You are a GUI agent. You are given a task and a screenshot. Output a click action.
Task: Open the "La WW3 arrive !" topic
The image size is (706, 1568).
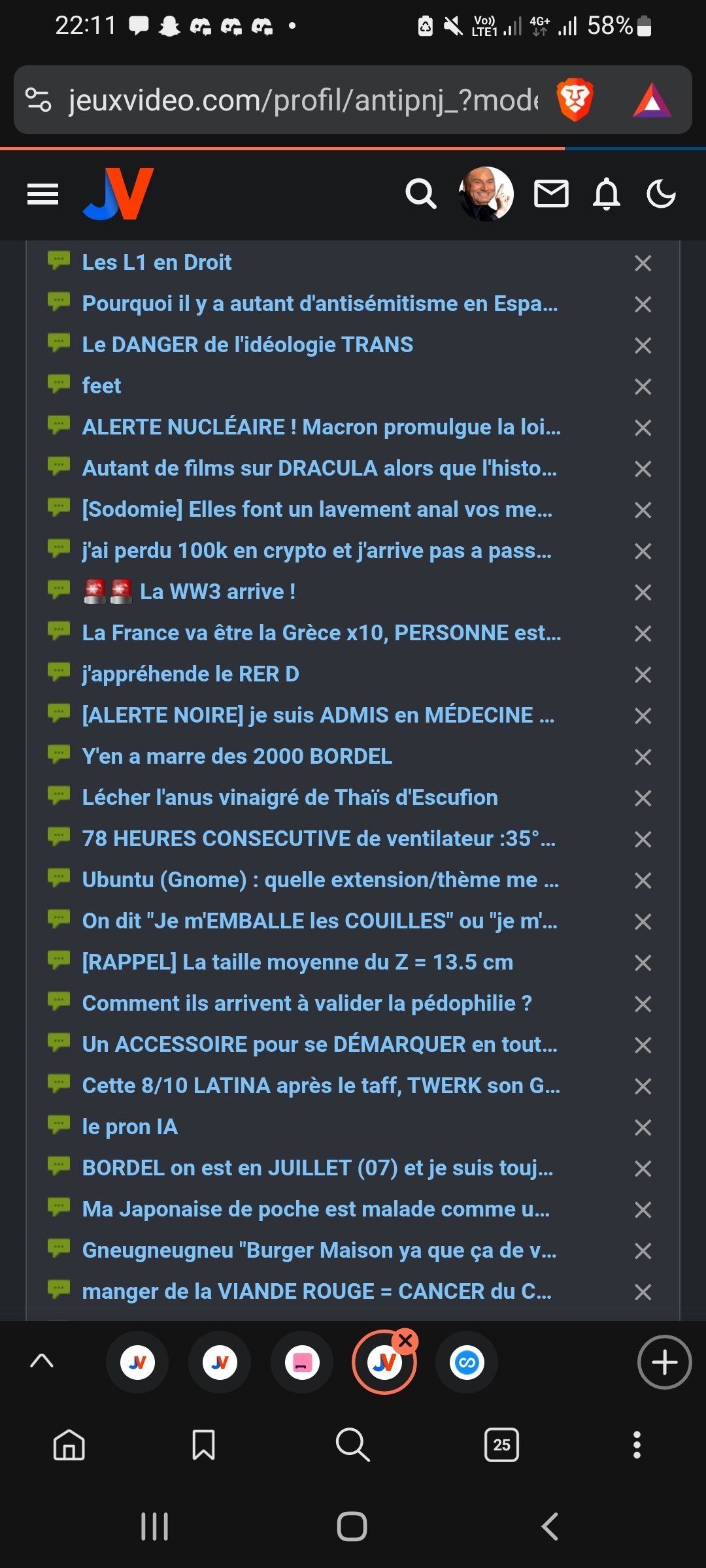coord(217,592)
